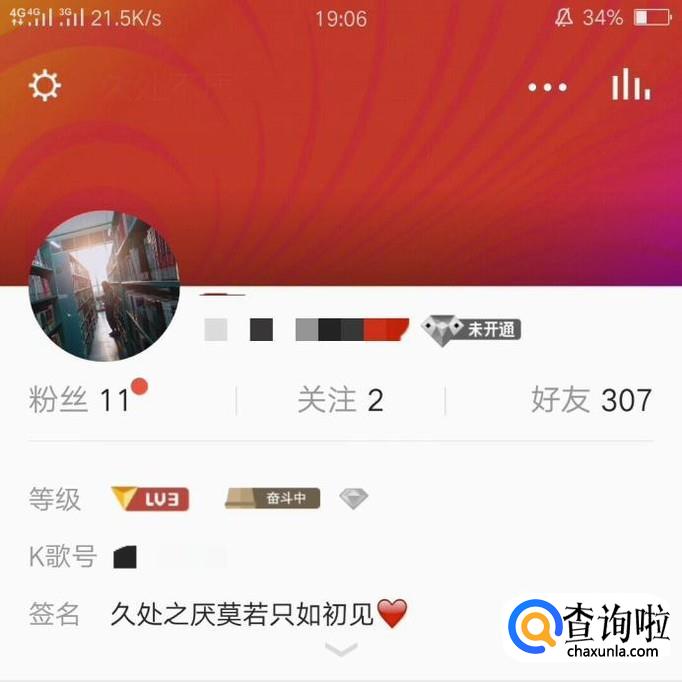The image size is (682, 682).
Task: Open the three-dot overflow menu
Action: (547, 87)
